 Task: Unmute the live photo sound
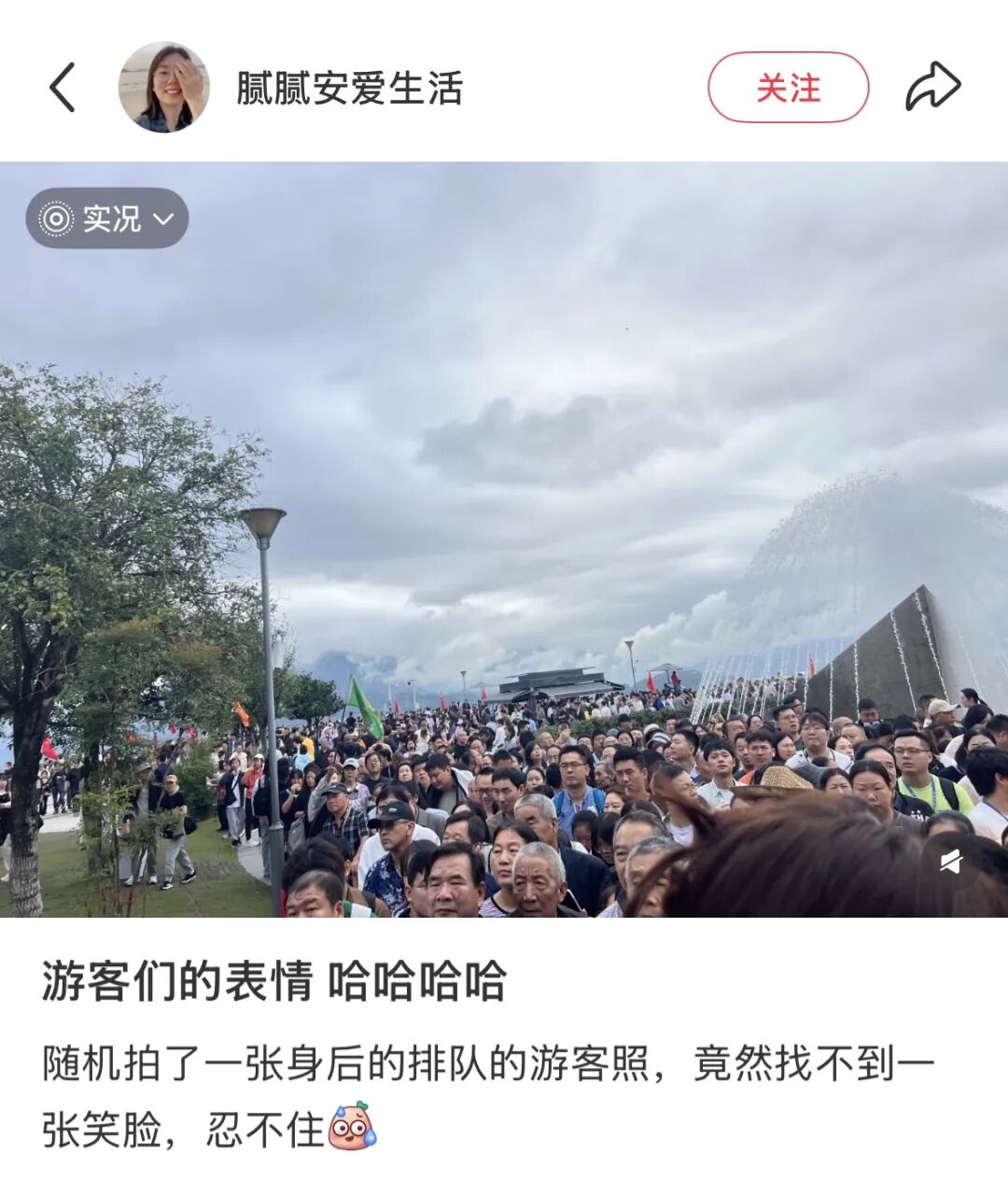pos(951,862)
